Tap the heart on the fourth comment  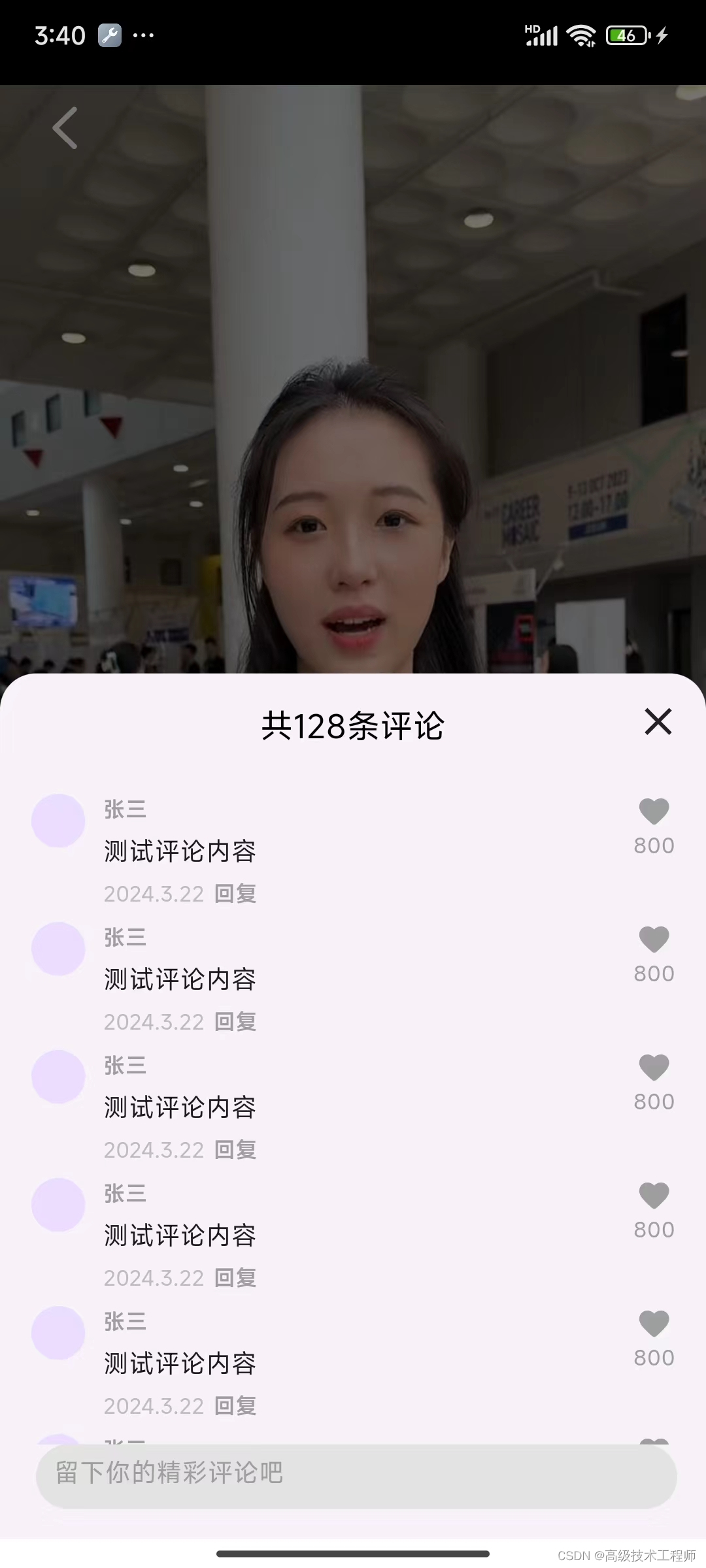tap(654, 1194)
